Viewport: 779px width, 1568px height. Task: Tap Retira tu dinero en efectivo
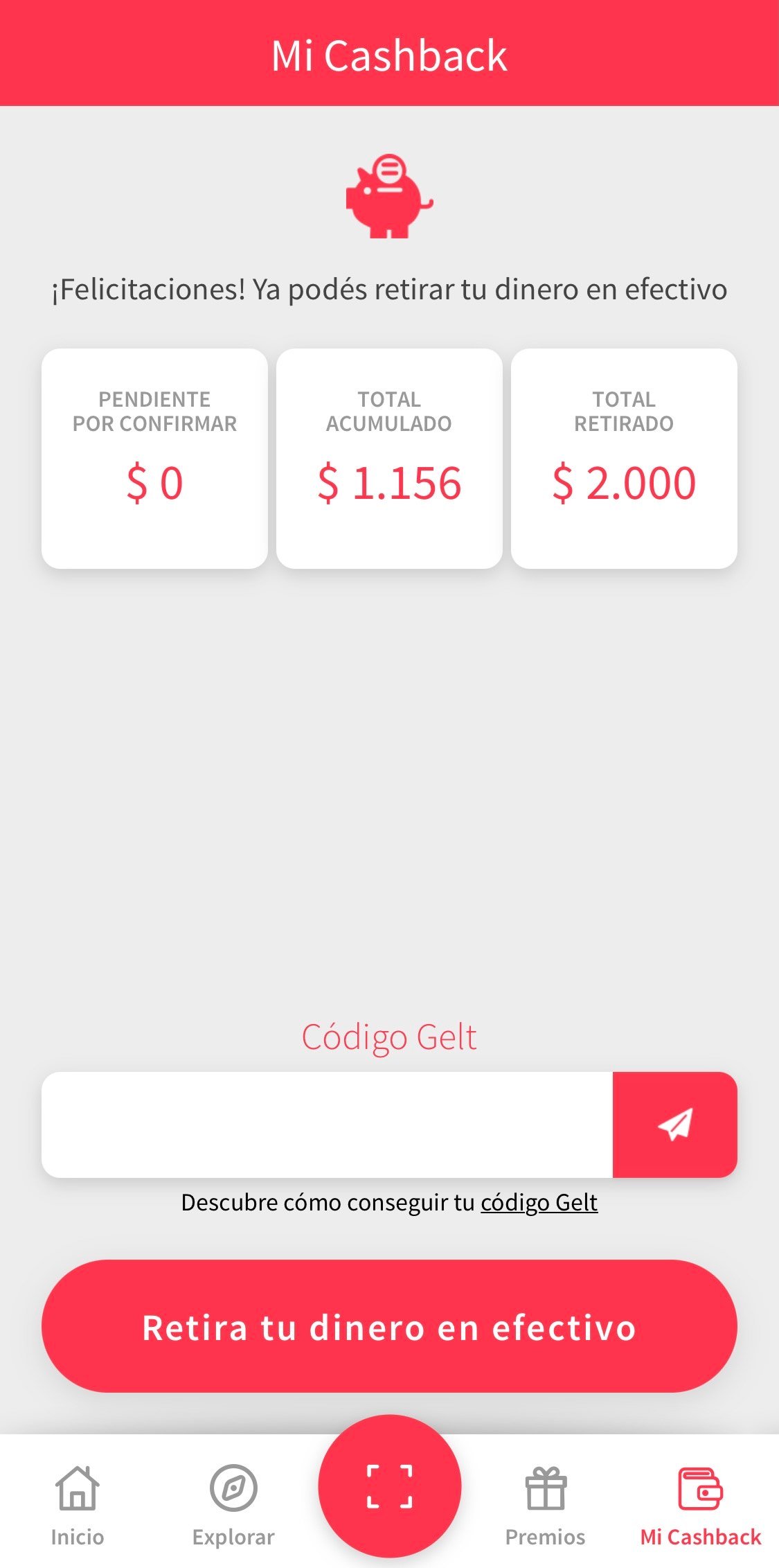point(389,1327)
